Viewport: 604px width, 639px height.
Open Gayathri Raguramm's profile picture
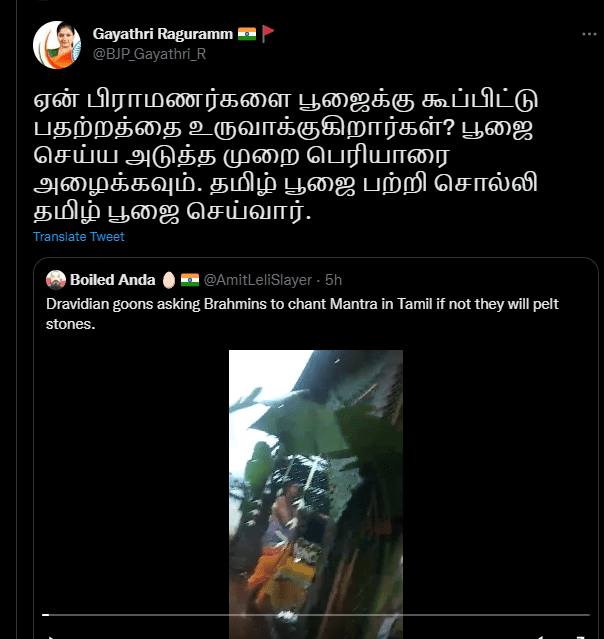point(57,43)
